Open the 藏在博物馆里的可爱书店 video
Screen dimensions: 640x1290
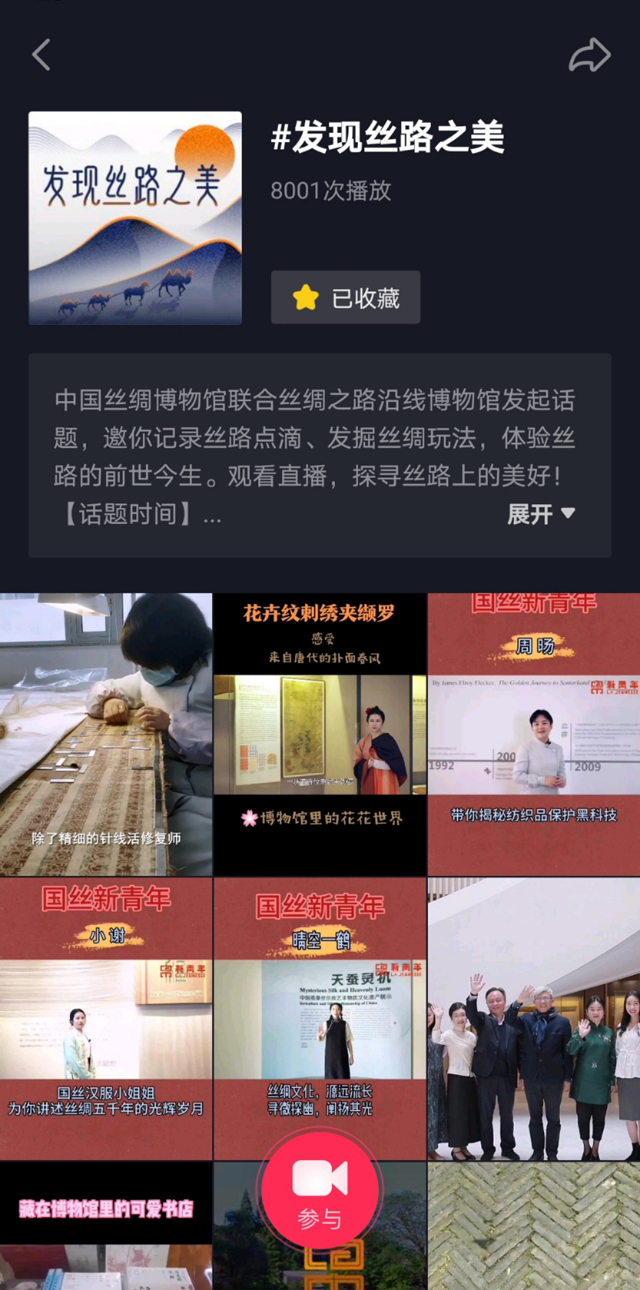106,1226
